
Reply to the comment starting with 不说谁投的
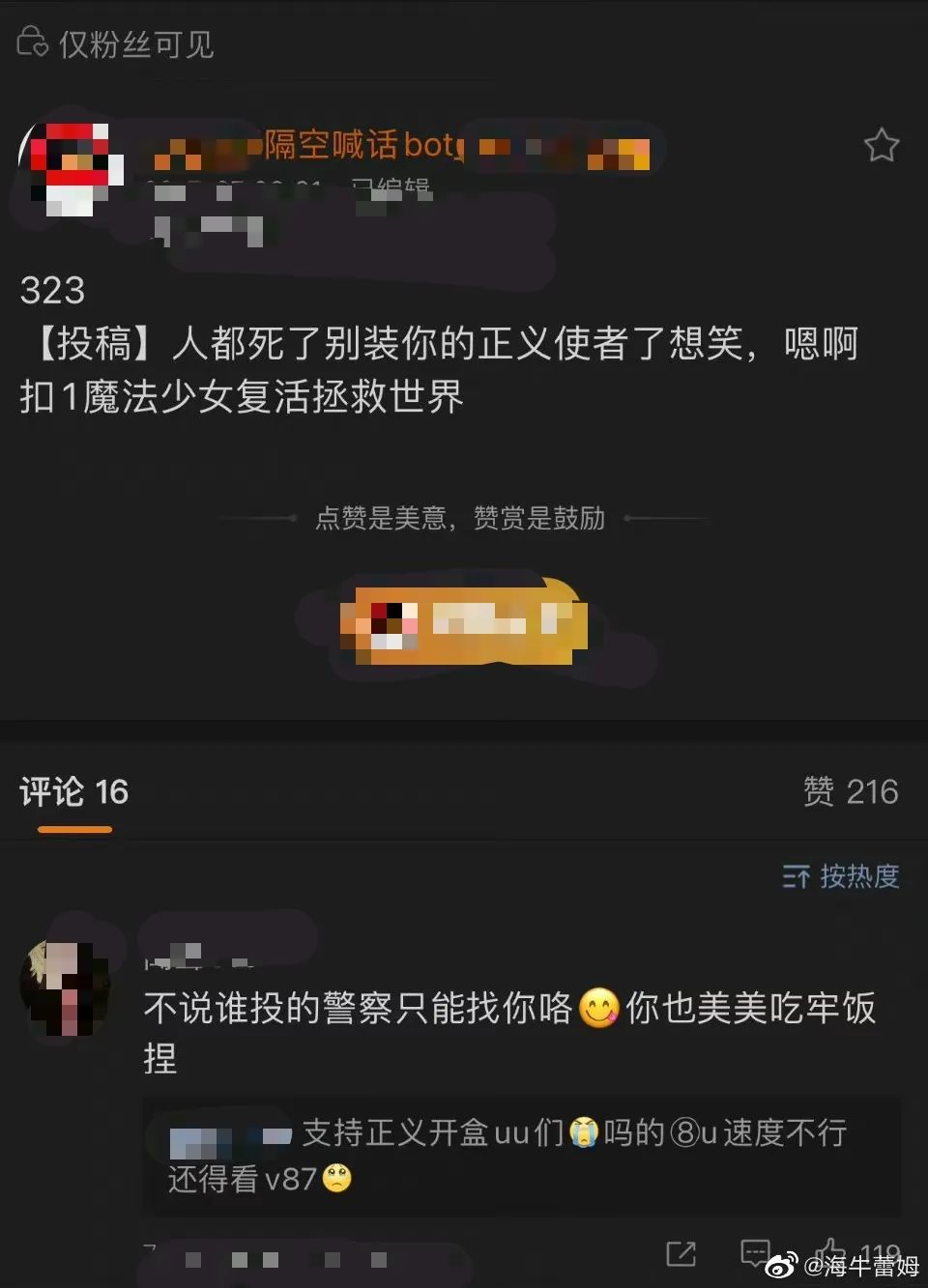[x=755, y=1253]
